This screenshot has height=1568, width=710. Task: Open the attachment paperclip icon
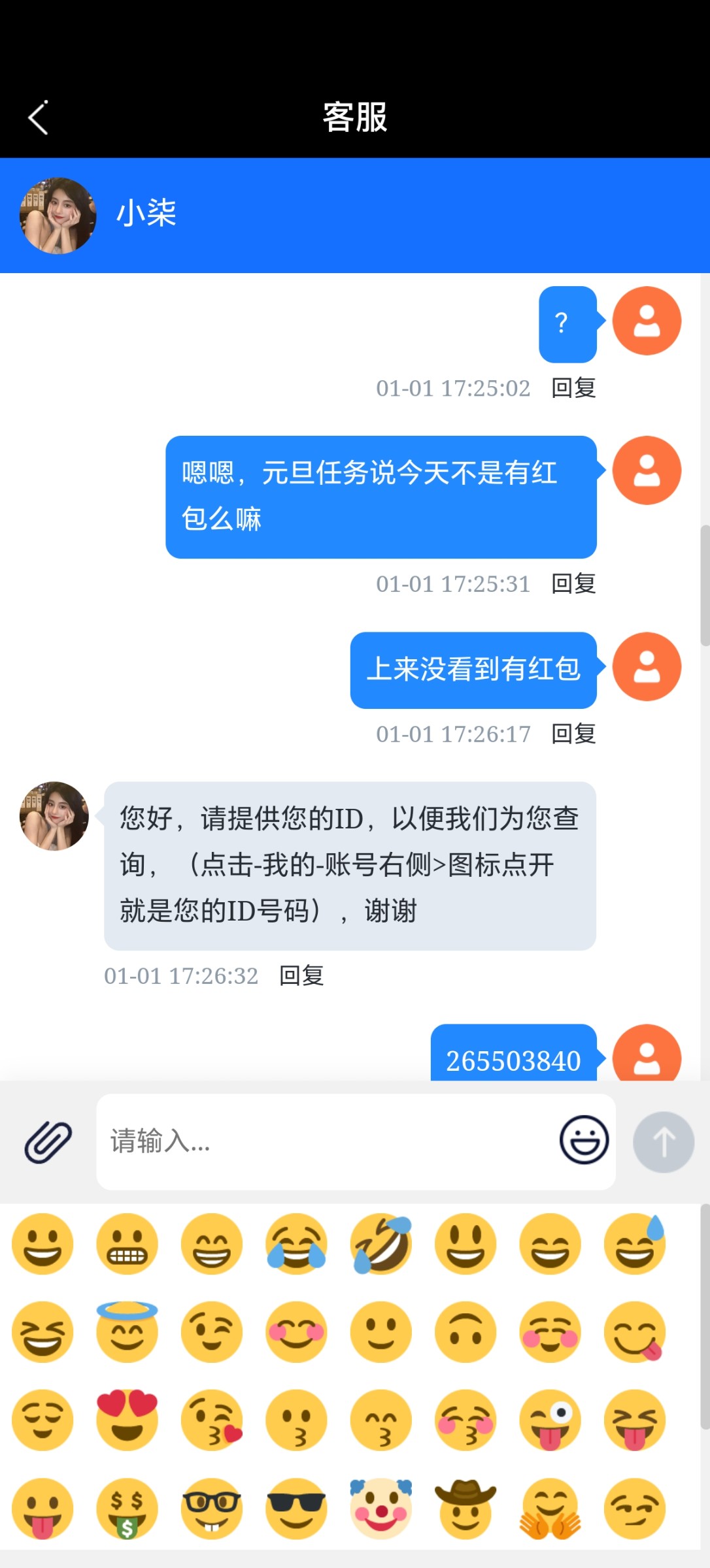tap(48, 1142)
